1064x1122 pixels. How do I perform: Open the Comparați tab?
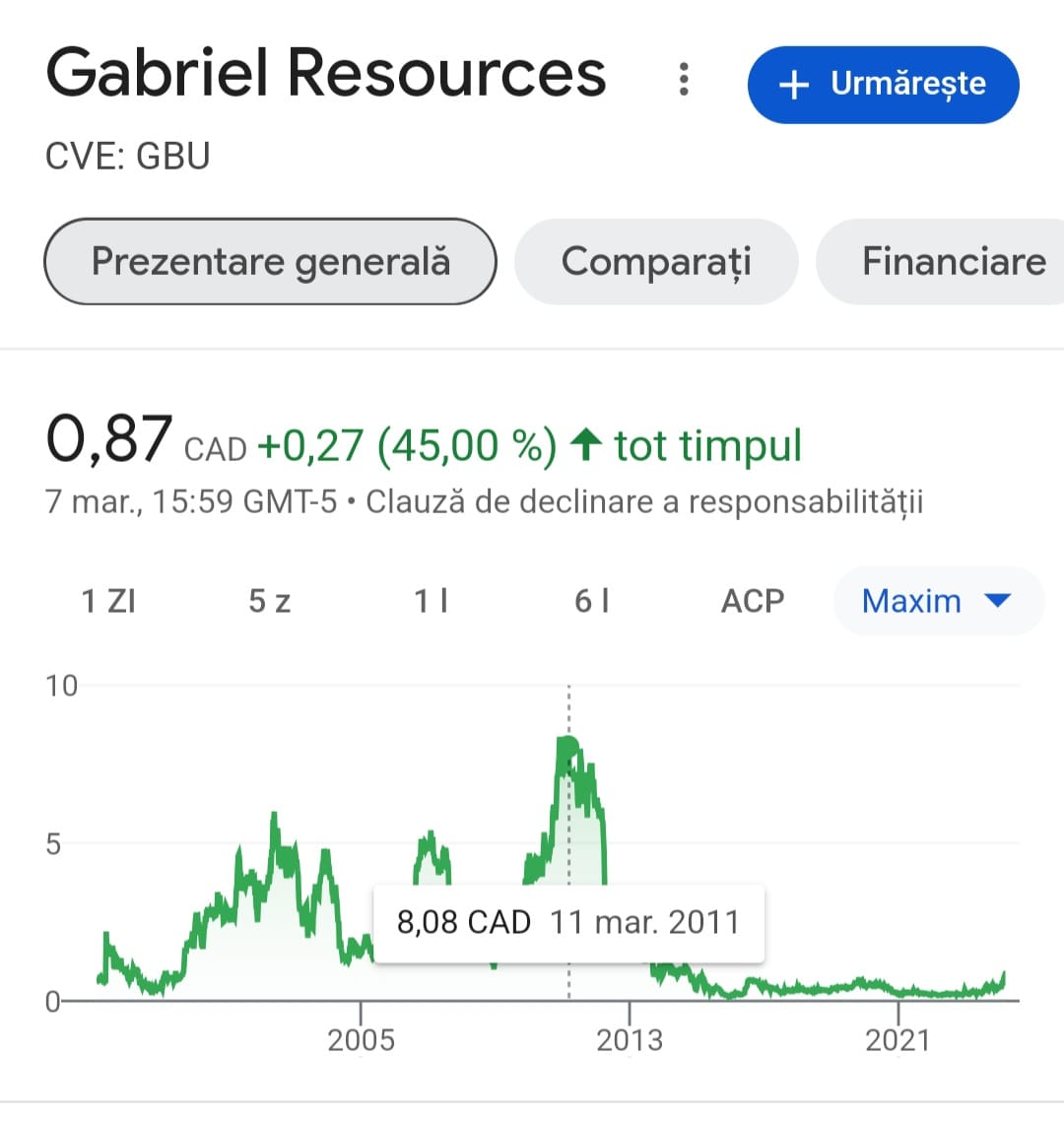(x=656, y=262)
